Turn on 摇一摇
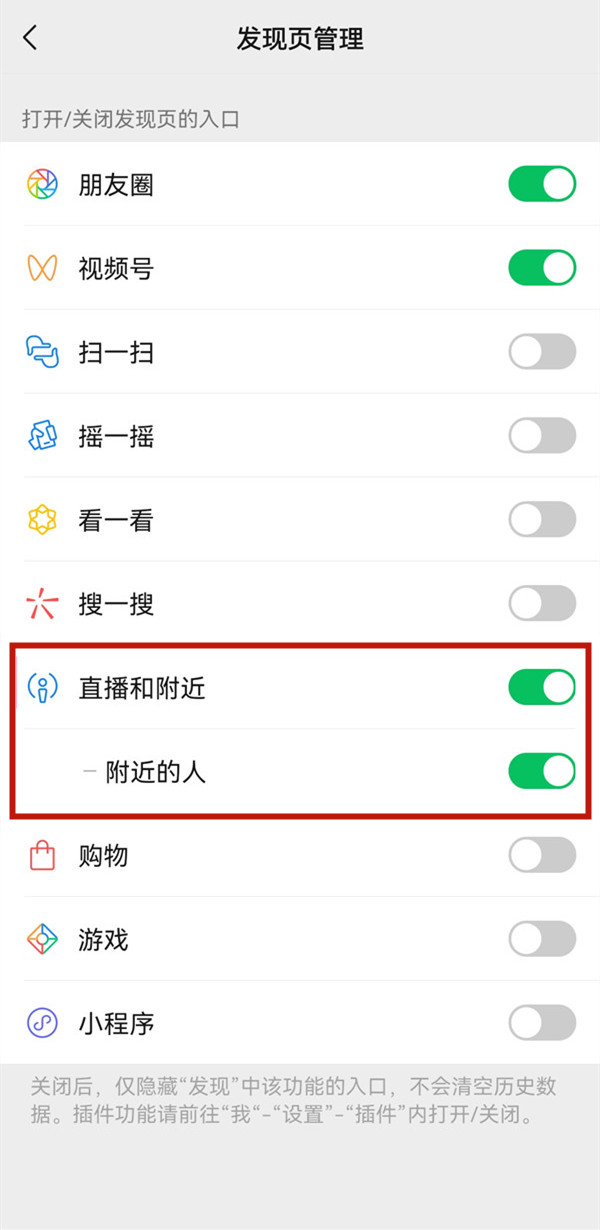Screen dimensions: 600x1230 point(542,437)
